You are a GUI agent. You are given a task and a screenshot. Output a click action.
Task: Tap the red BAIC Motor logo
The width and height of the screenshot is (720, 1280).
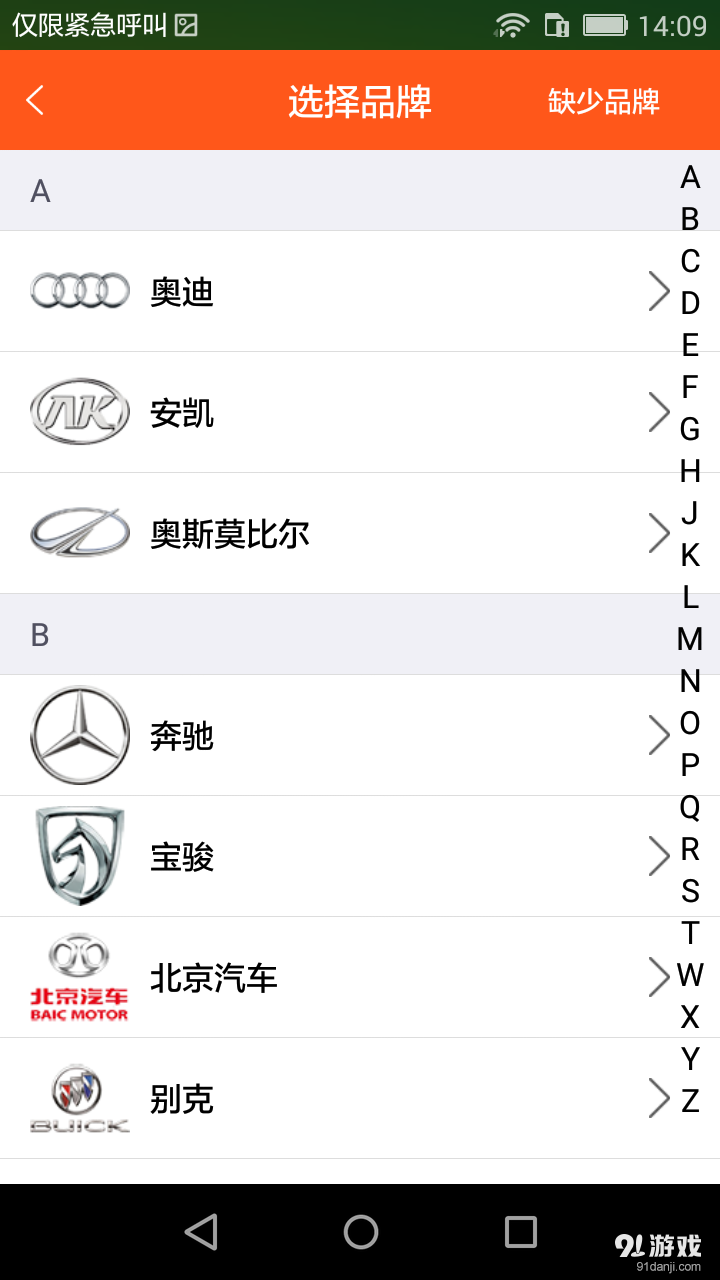click(x=80, y=977)
